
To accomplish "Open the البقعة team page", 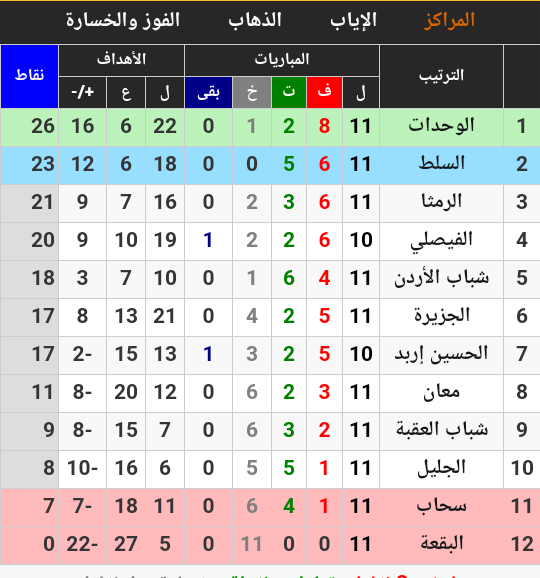I will [x=441, y=544].
